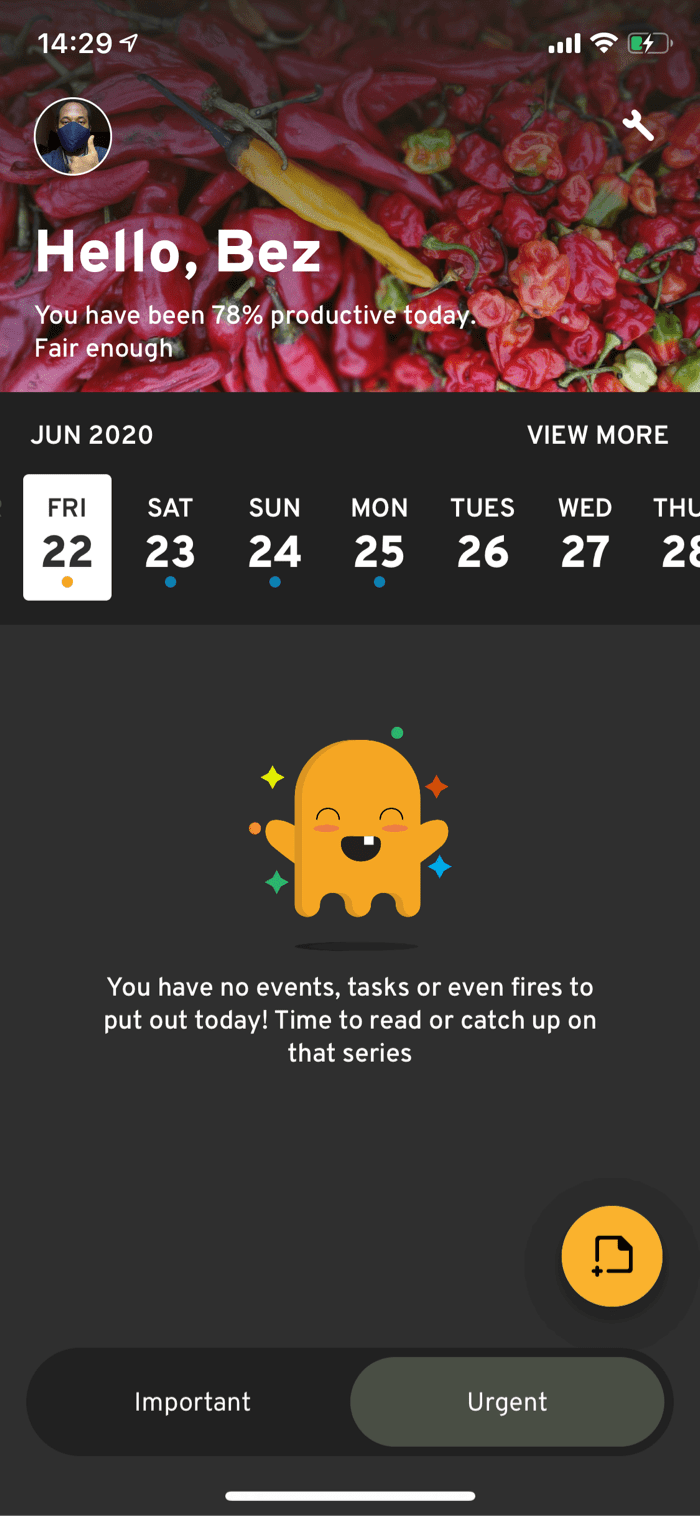This screenshot has width=700, height=1516.
Task: Select Saturday 23
Action: [x=170, y=537]
